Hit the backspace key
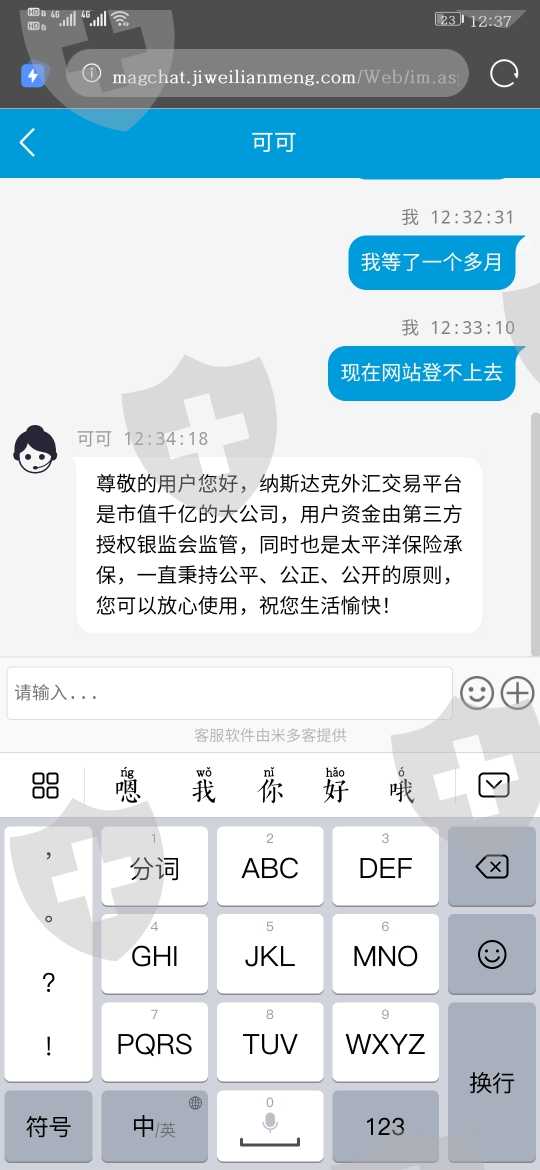 [492, 866]
